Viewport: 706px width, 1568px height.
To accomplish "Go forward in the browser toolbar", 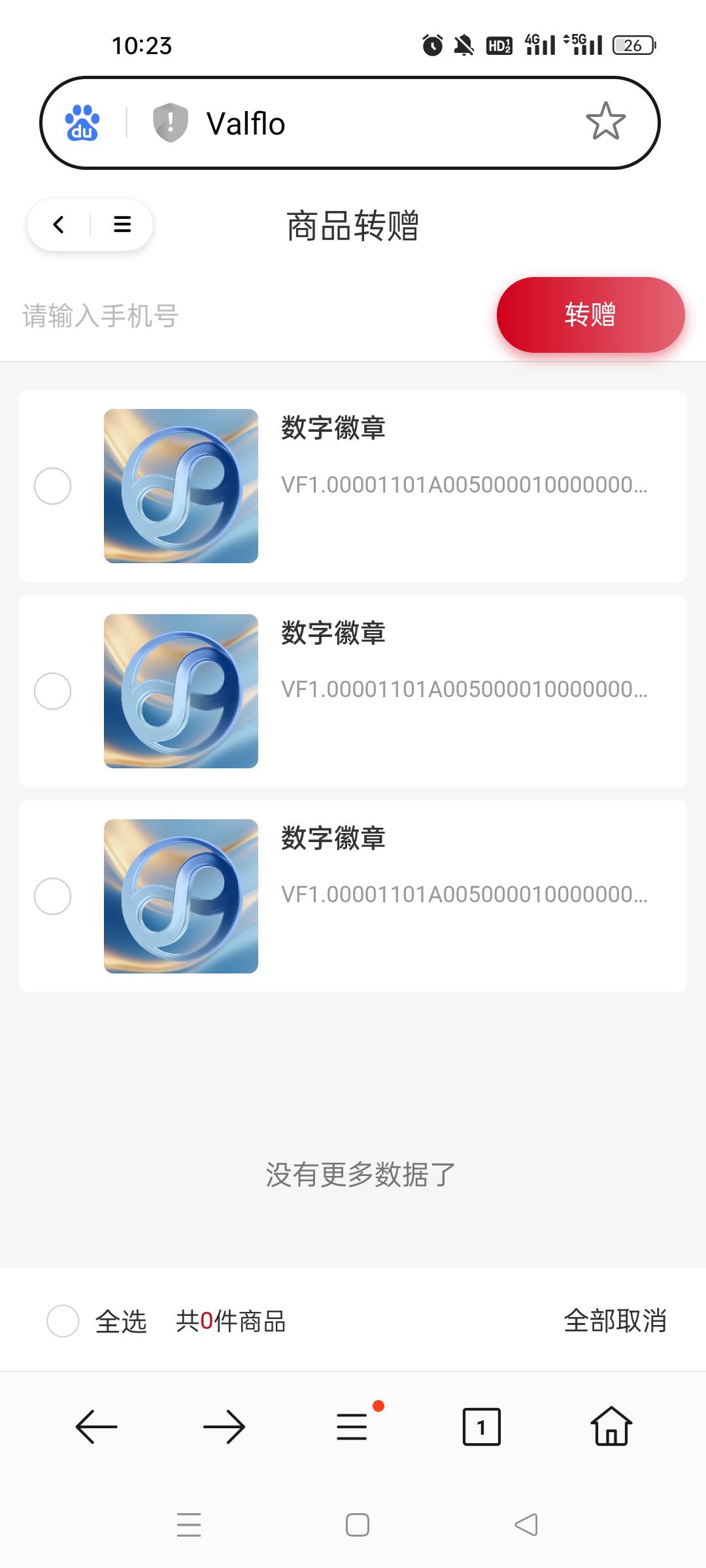I will [x=224, y=1427].
